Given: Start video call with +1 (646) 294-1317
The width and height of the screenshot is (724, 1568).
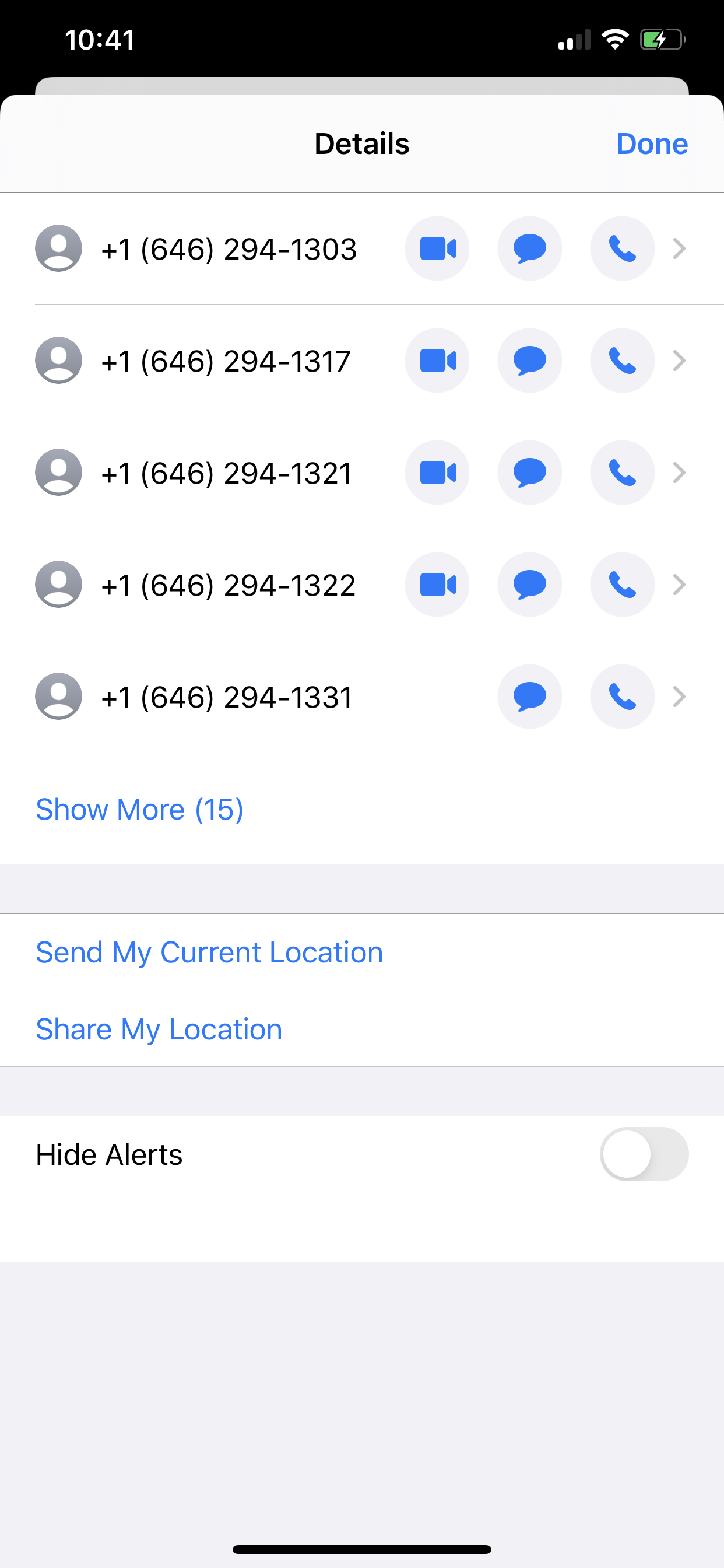Looking at the screenshot, I should [437, 361].
